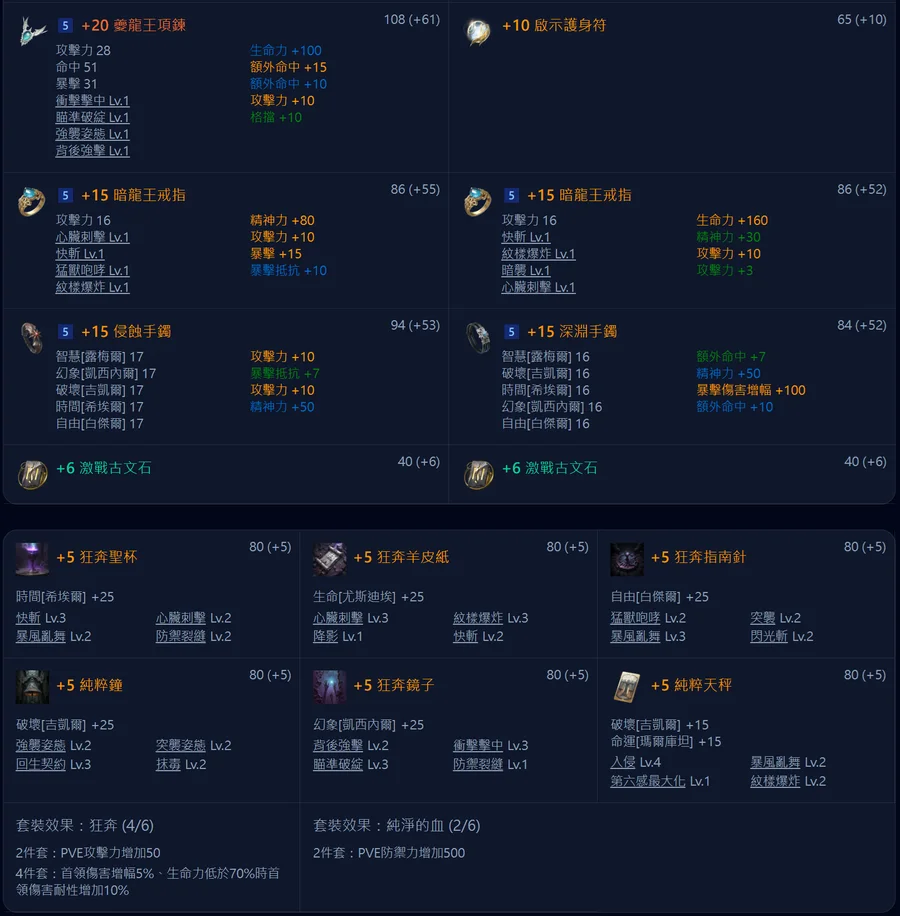View 閃光斬 Lv.2 skill link

pyautogui.click(x=782, y=636)
